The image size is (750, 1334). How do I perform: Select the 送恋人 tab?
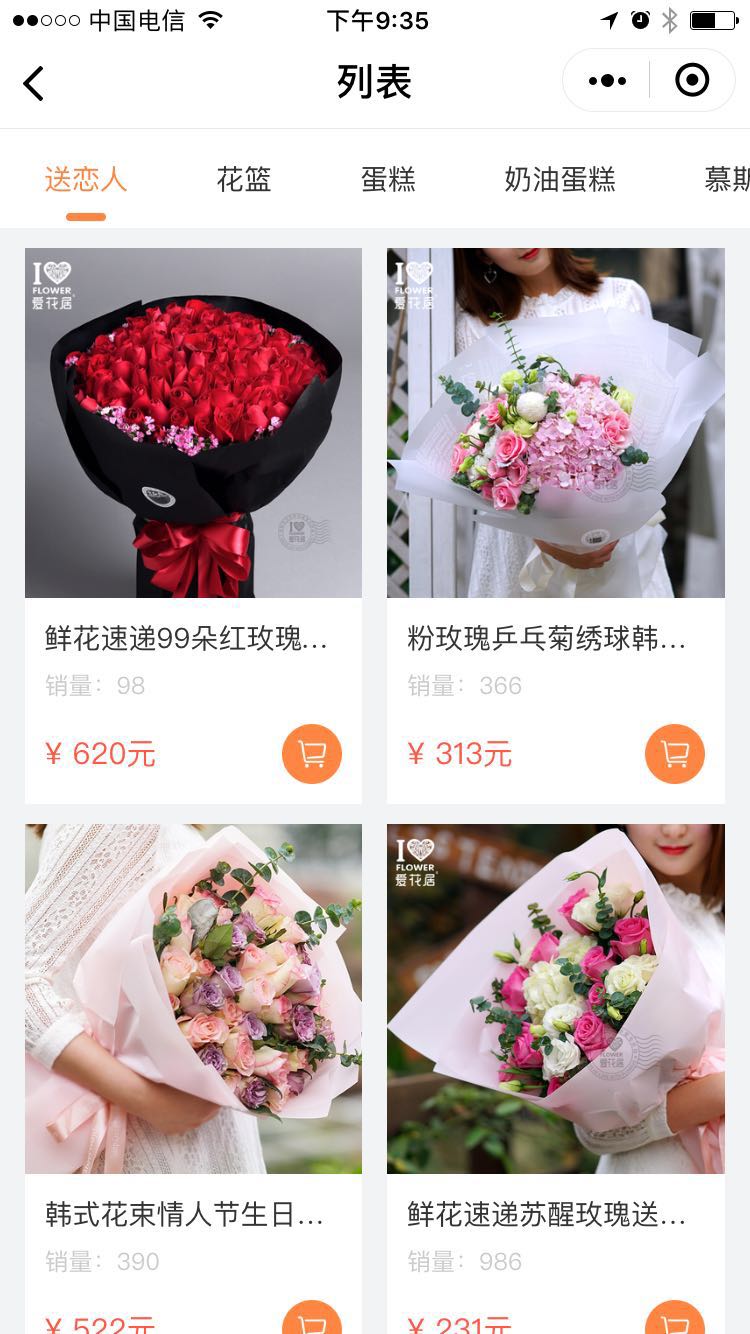pyautogui.click(x=86, y=180)
